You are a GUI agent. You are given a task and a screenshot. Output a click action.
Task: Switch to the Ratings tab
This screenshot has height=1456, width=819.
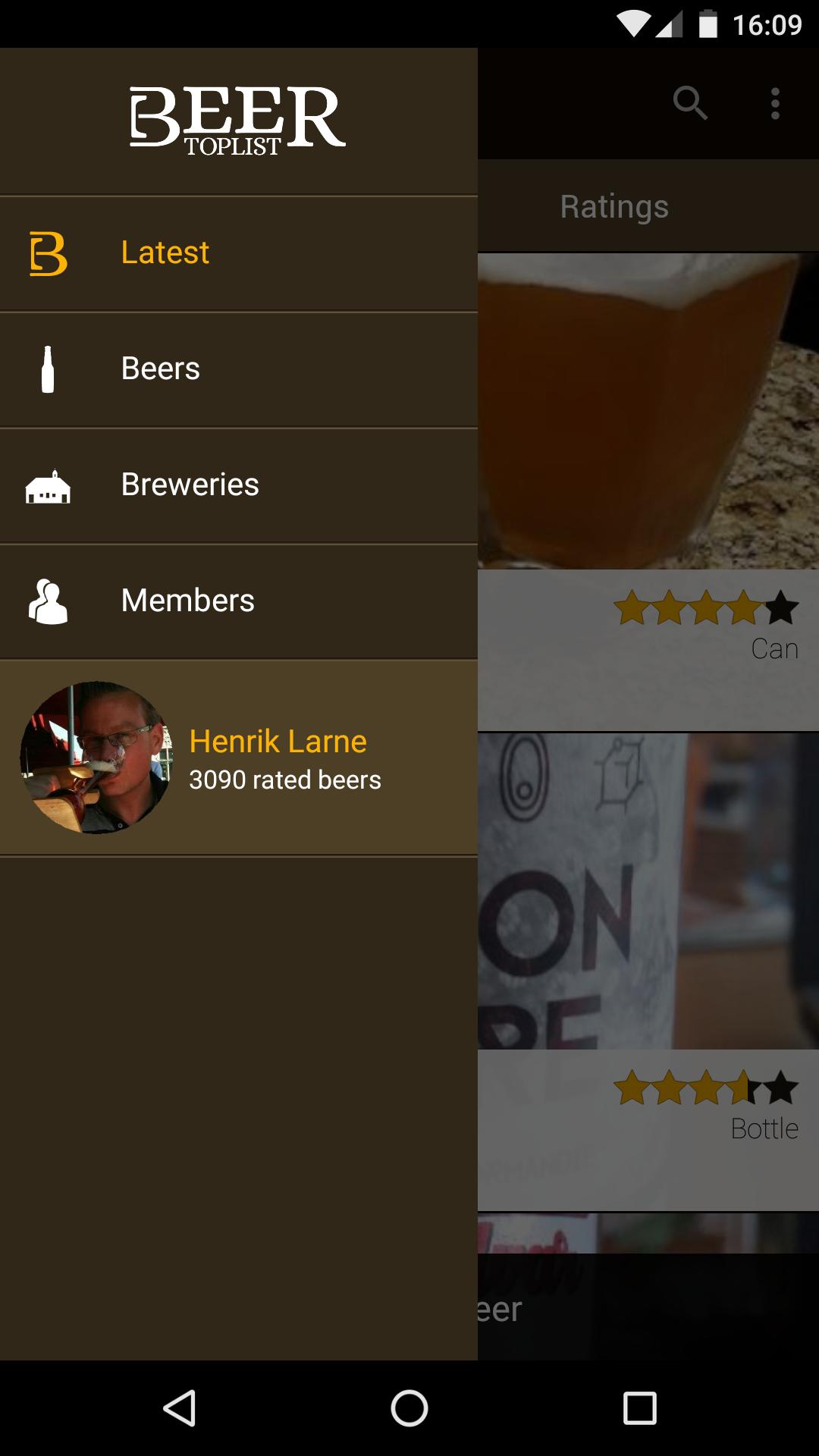point(614,206)
